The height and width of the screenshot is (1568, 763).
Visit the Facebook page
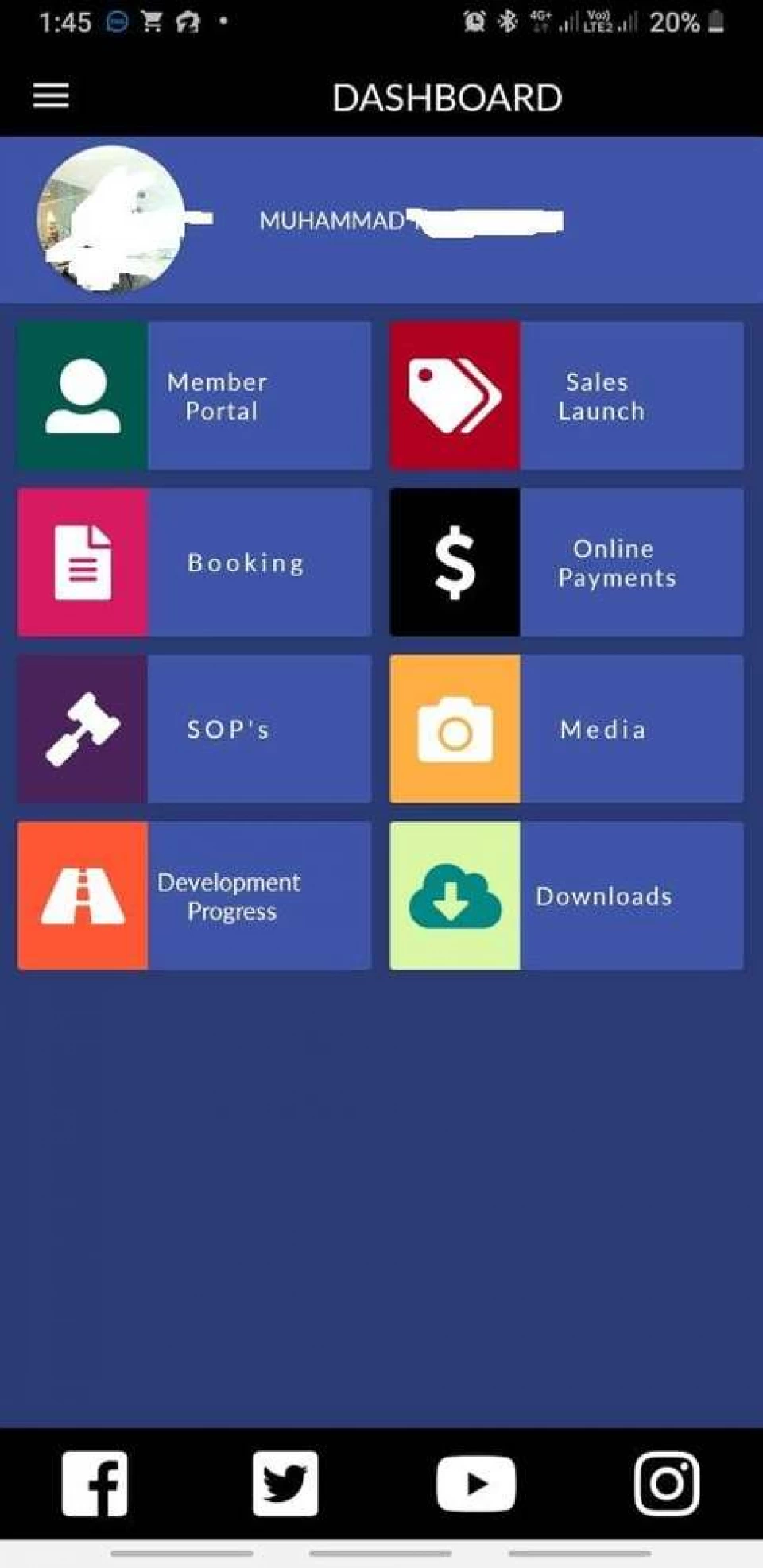[95, 1484]
